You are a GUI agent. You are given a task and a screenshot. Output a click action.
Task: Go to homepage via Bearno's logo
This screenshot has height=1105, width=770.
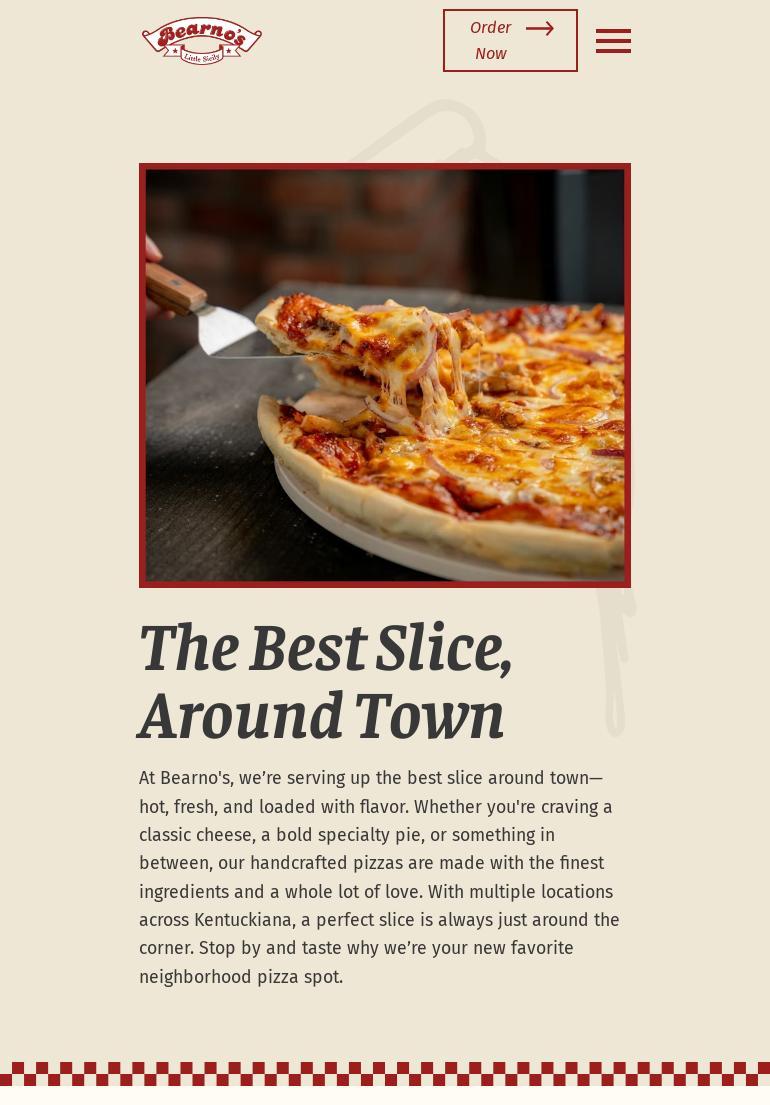(x=202, y=41)
